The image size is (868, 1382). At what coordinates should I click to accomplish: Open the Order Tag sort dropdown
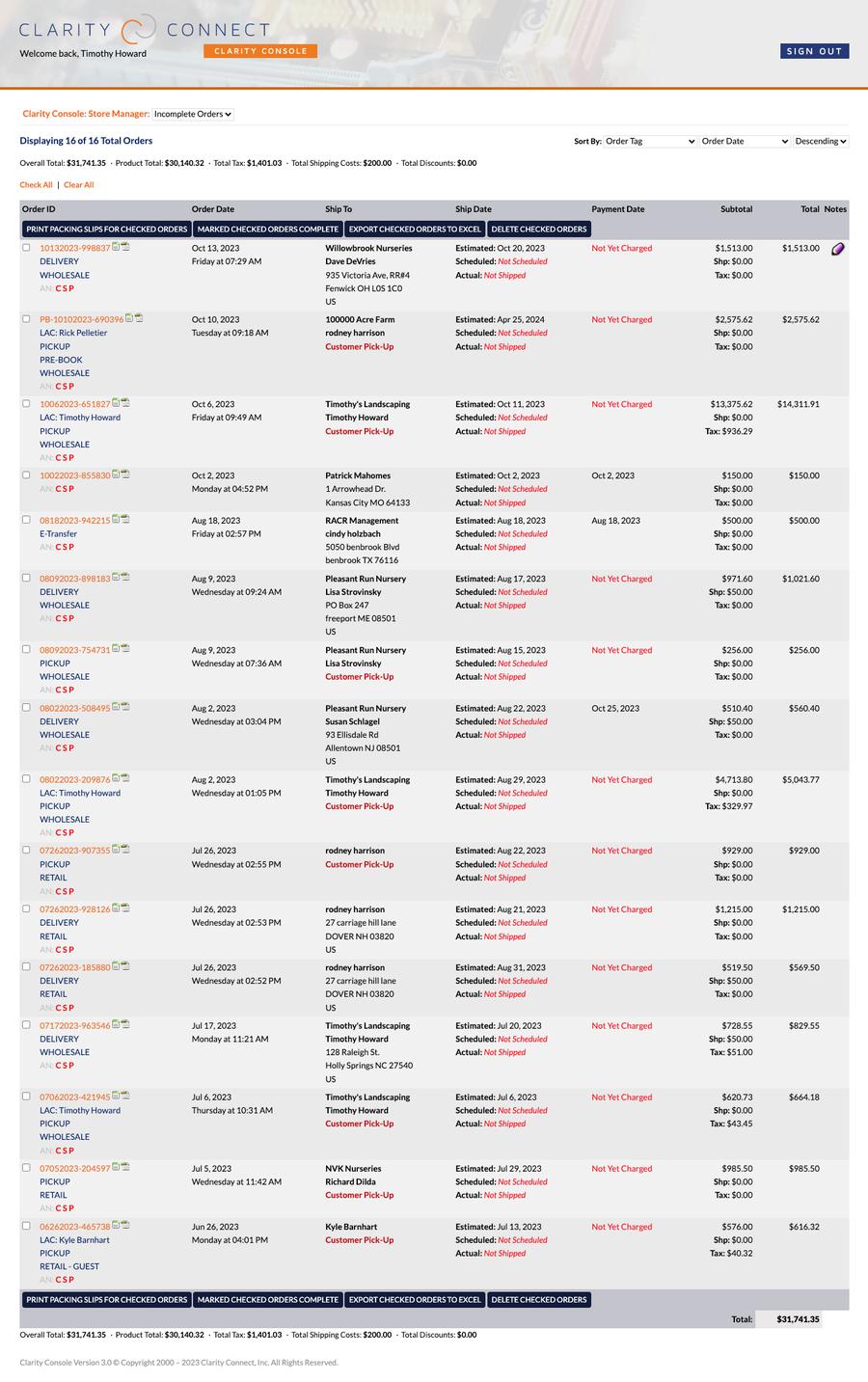(x=650, y=141)
